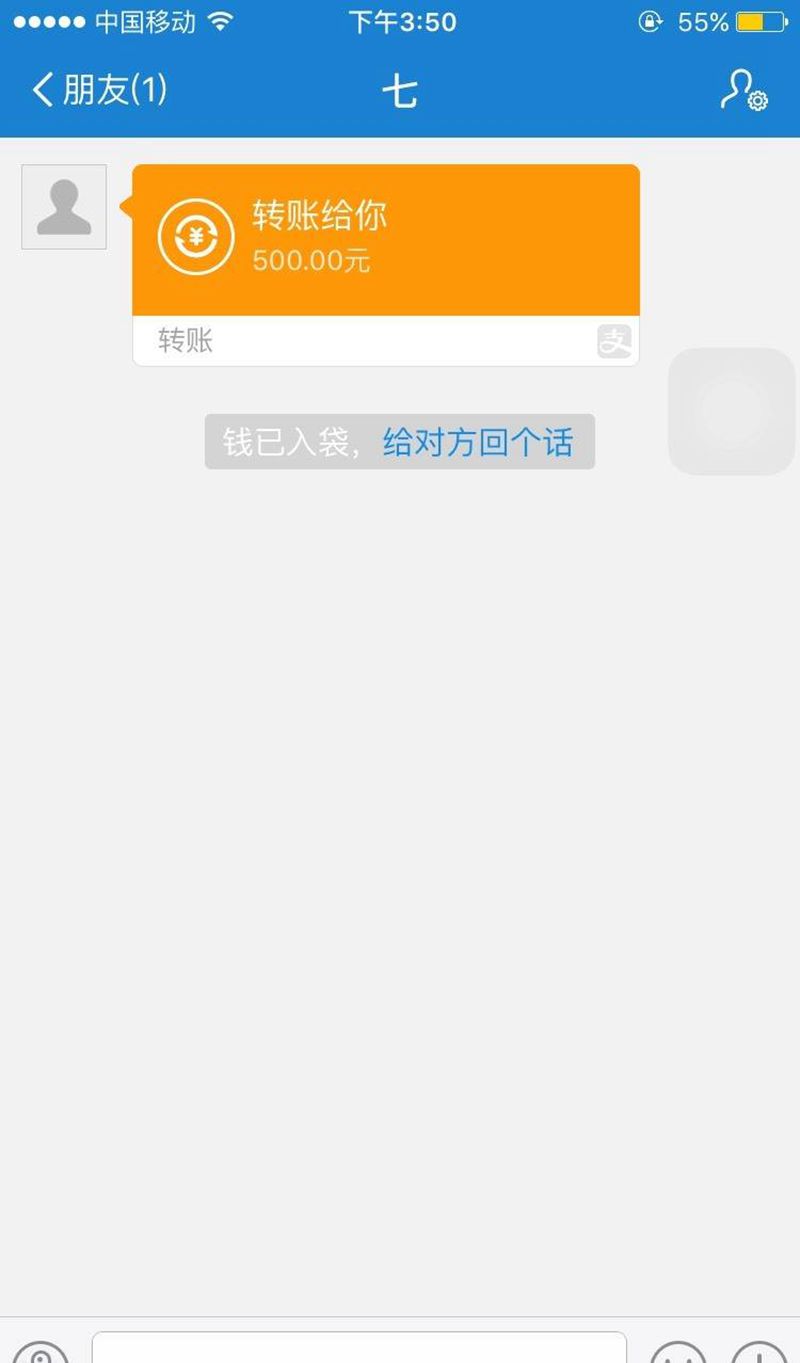Open the AssistiveTouch floating button
The image size is (800, 1363).
(731, 411)
